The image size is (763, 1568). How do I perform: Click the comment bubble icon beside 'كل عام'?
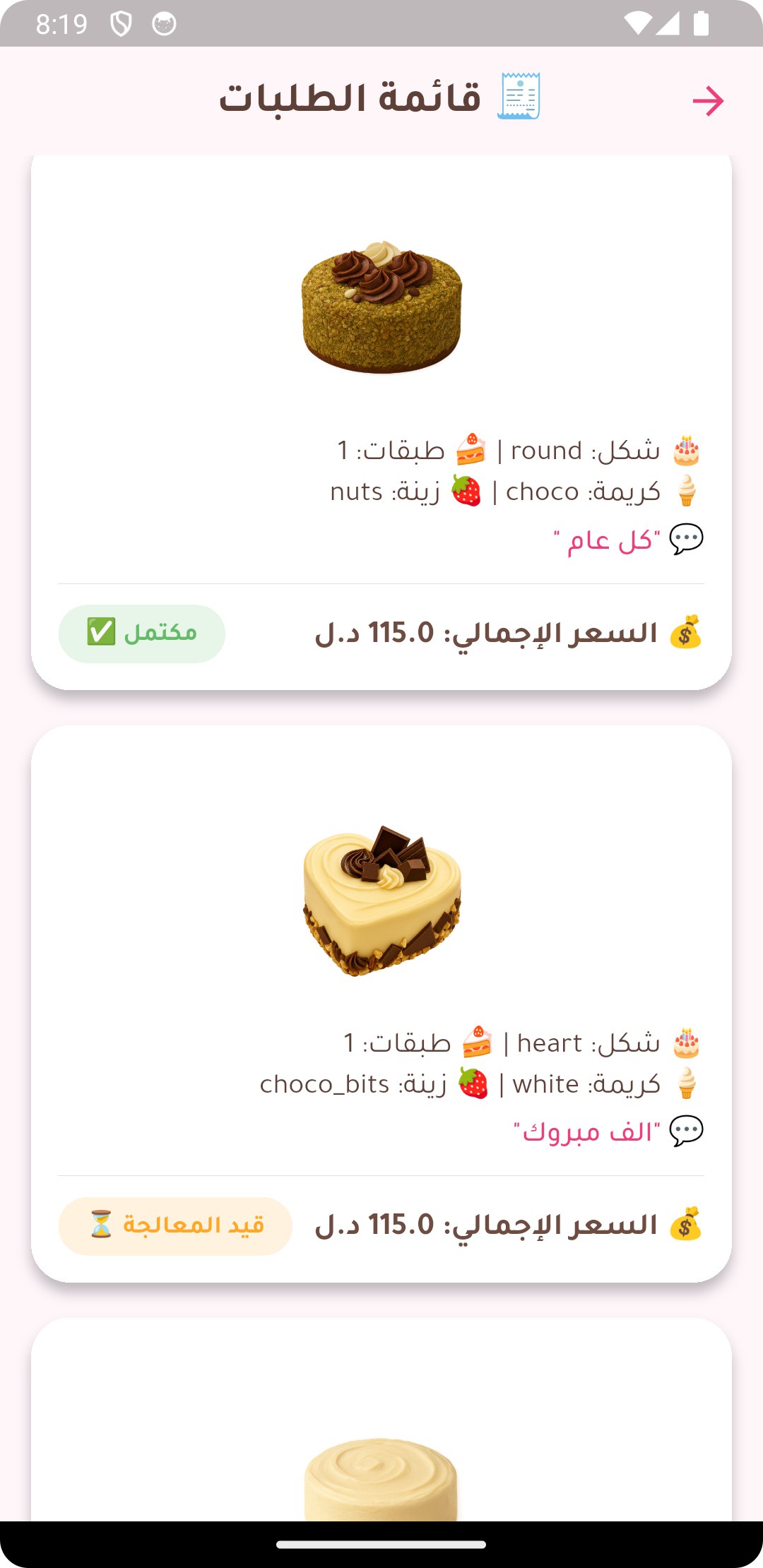pyautogui.click(x=685, y=540)
